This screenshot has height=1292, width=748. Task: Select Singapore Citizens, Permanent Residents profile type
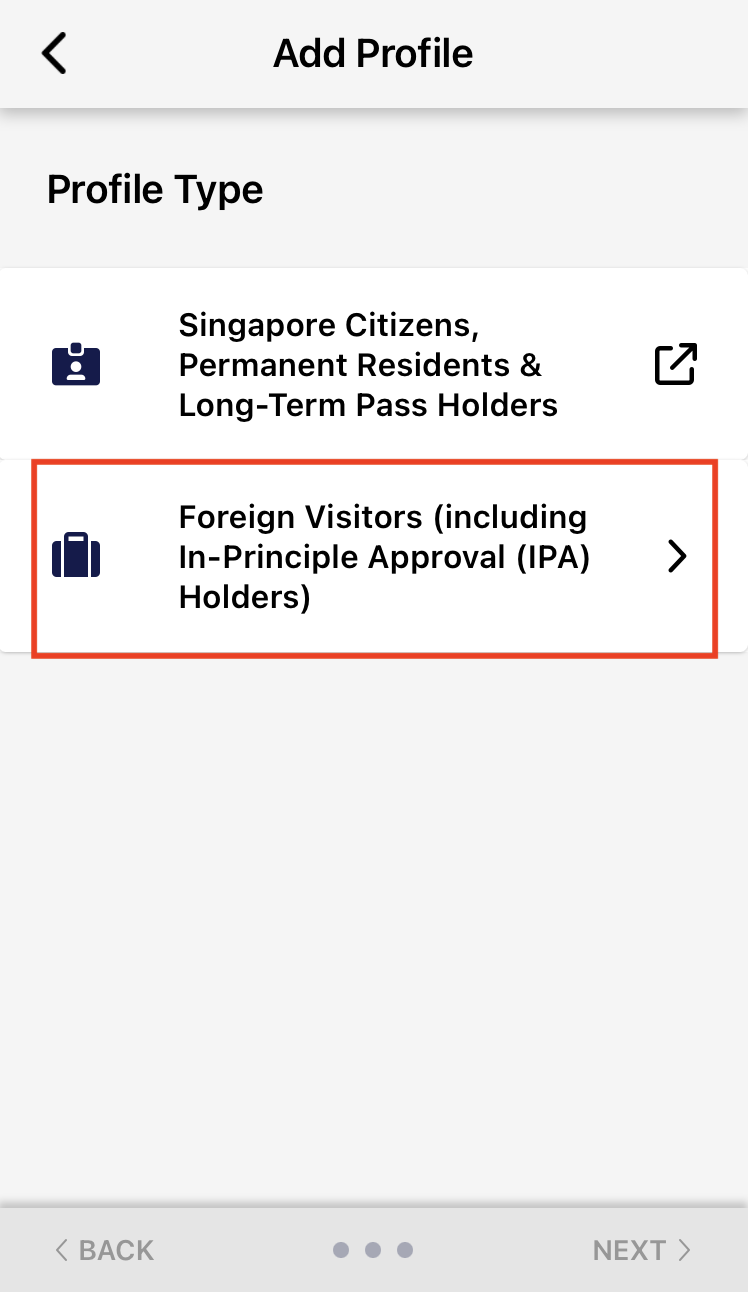point(372,364)
